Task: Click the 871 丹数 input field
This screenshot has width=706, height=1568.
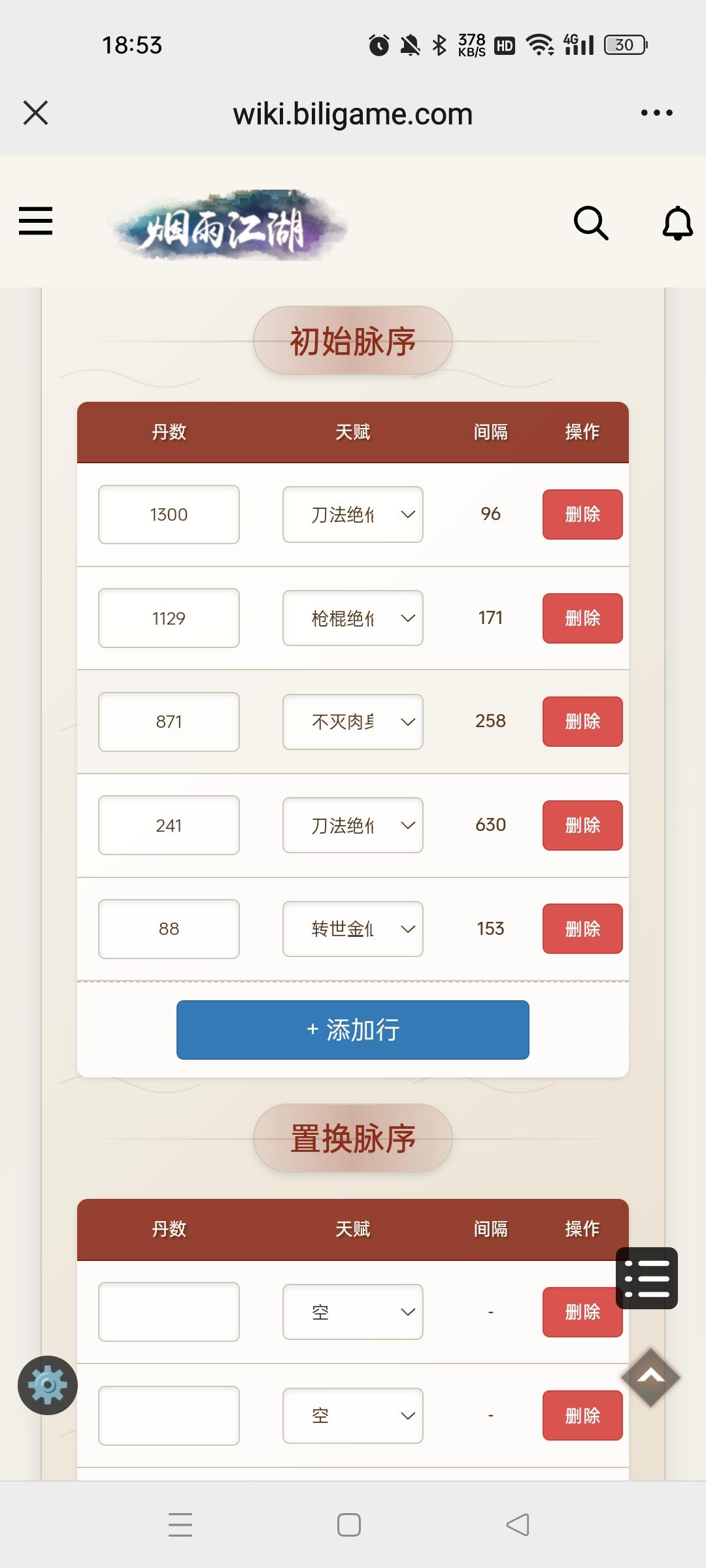Action: click(x=168, y=721)
